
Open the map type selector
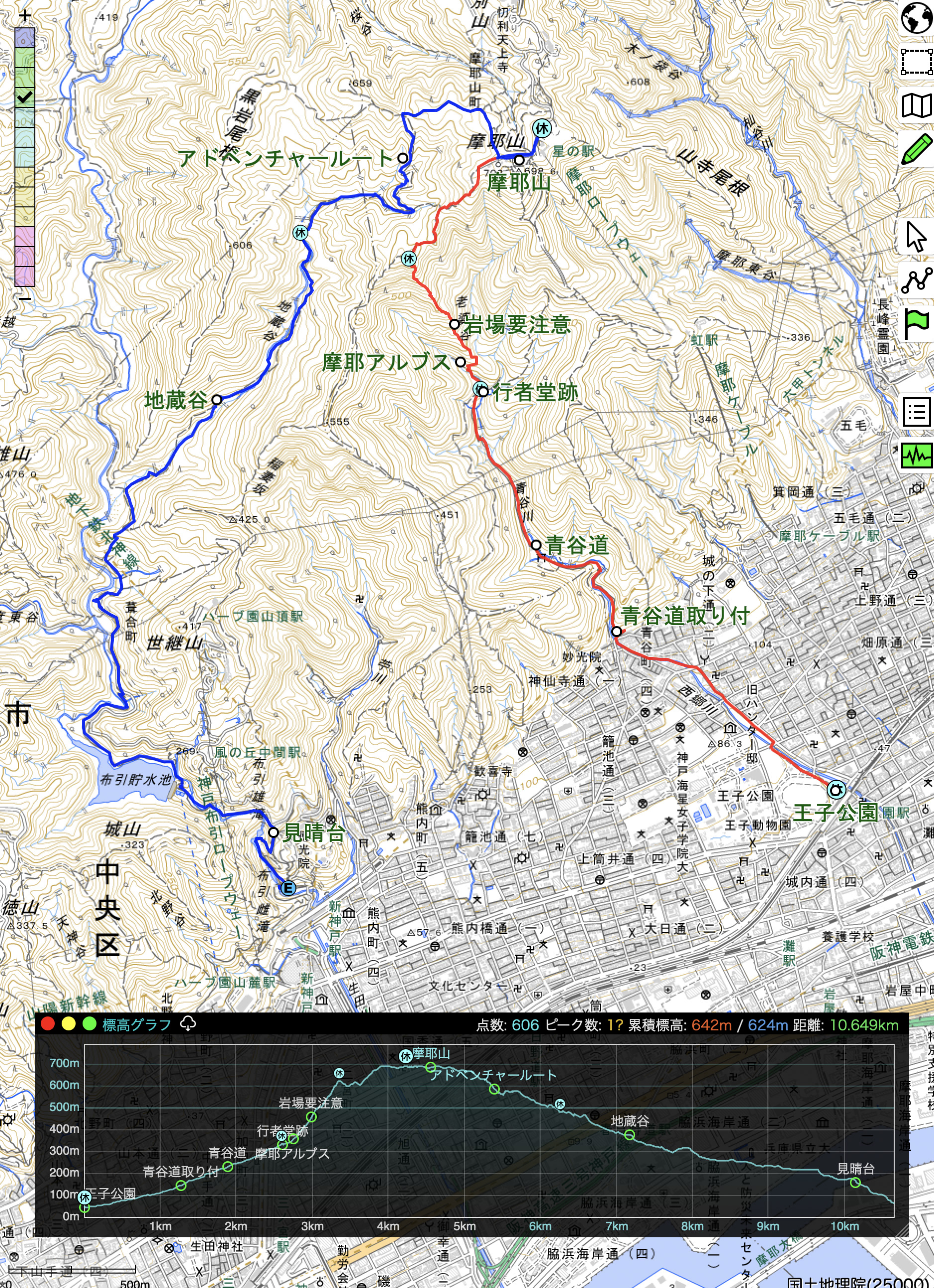(x=917, y=105)
